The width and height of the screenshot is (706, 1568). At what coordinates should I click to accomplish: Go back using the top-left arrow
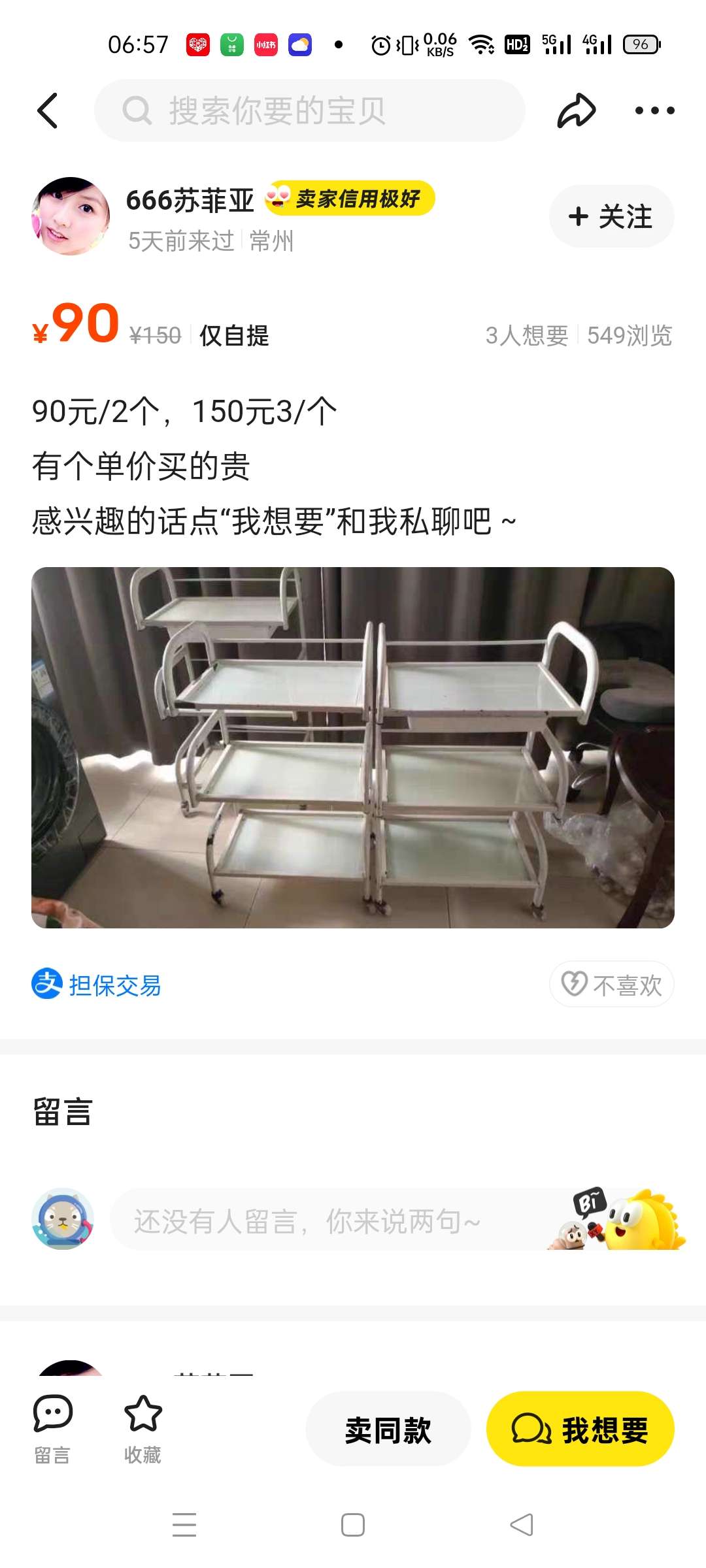pos(48,110)
